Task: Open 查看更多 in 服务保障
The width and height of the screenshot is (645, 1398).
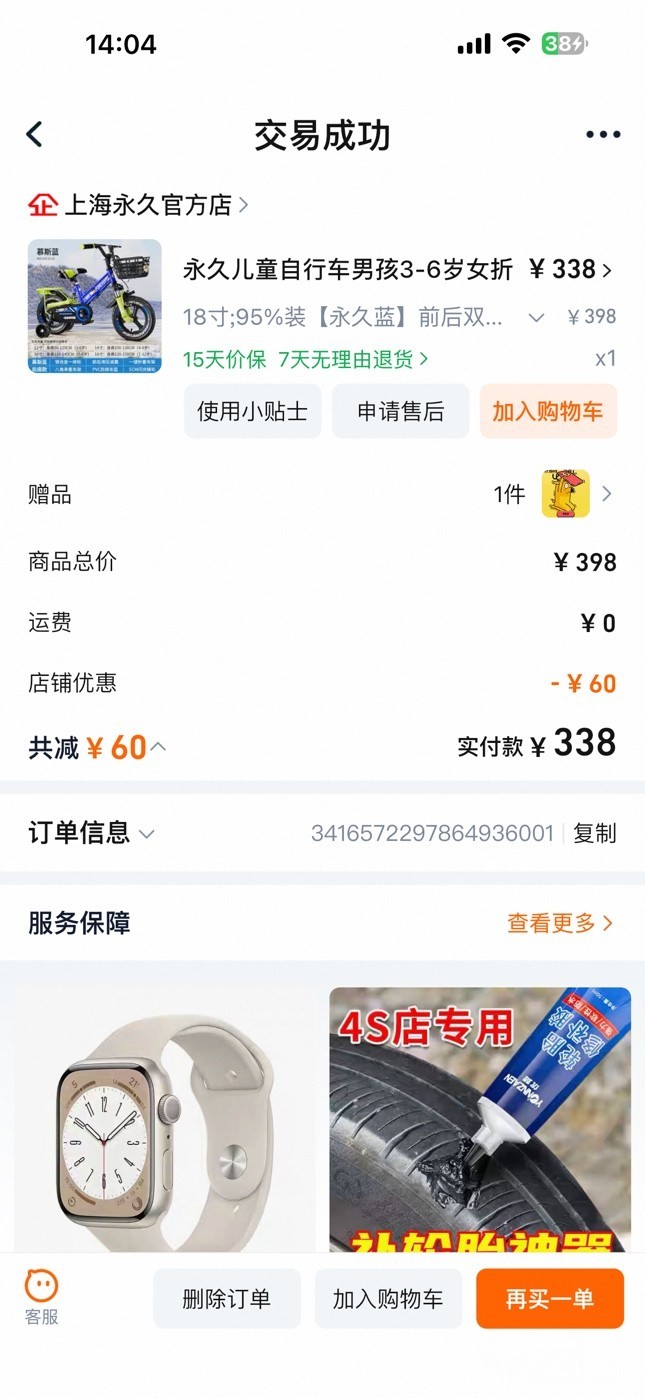Action: [x=559, y=923]
